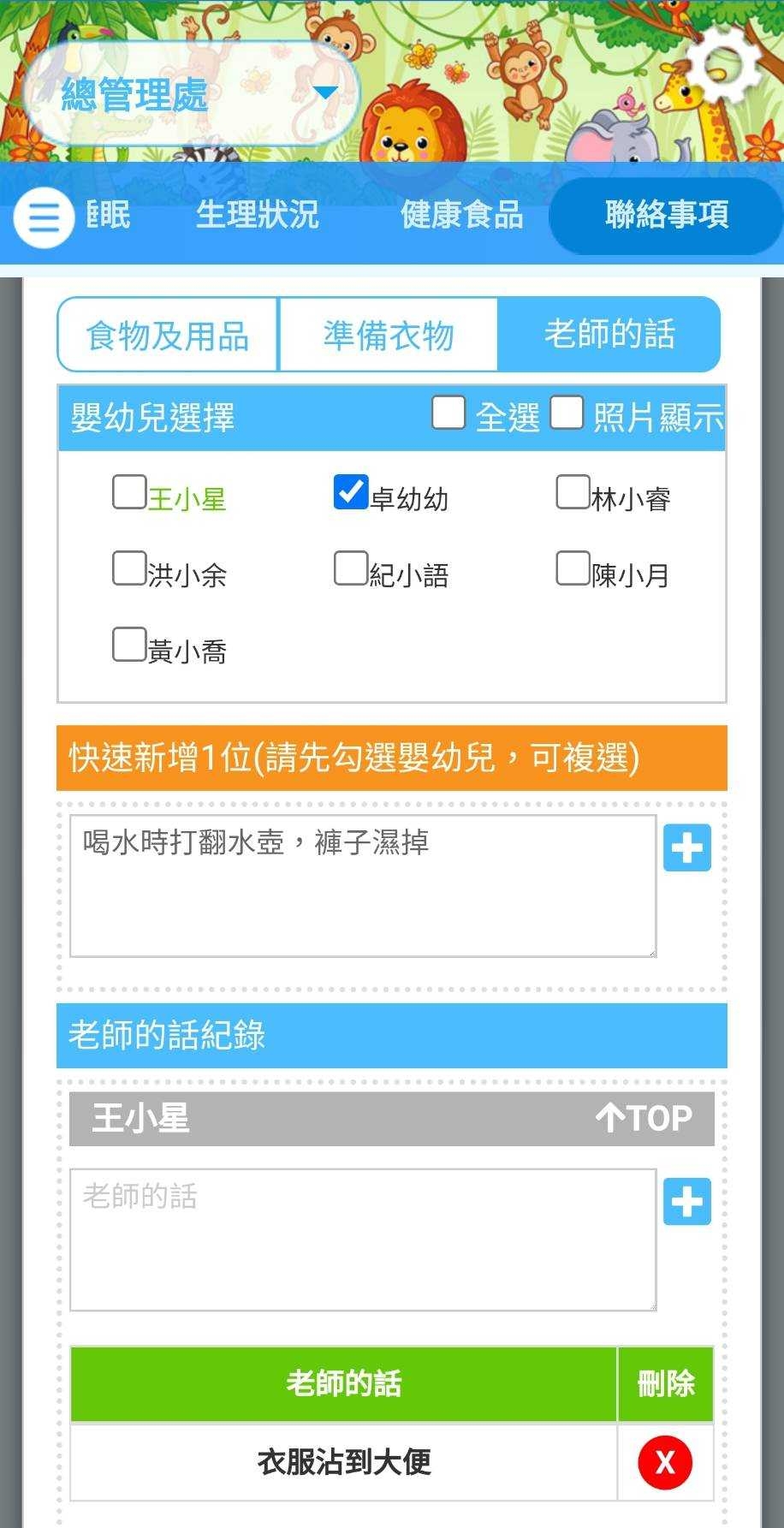Check the box for 紀小語
The height and width of the screenshot is (1528, 784).
coord(351,568)
